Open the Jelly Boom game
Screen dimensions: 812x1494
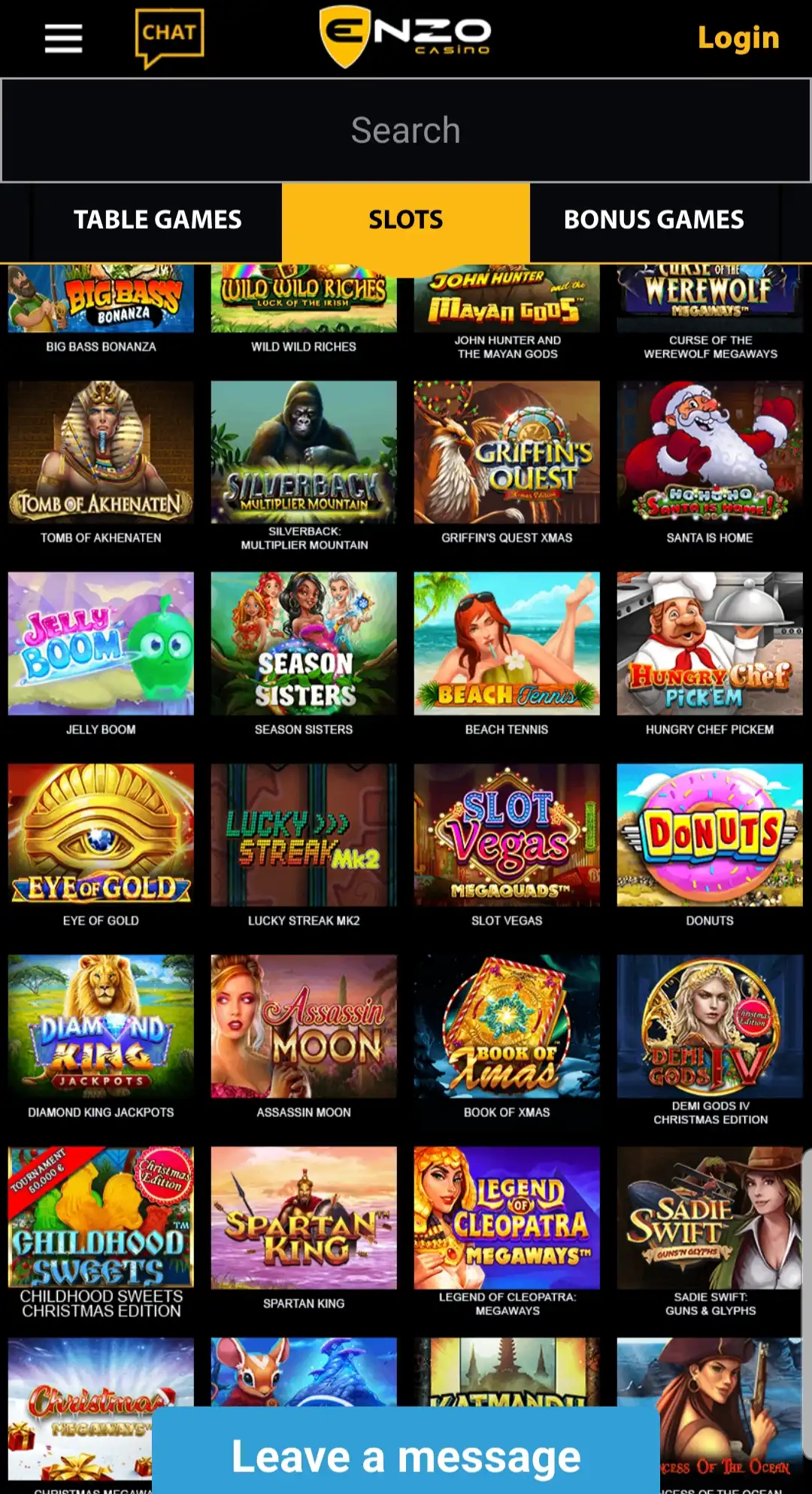pyautogui.click(x=101, y=644)
